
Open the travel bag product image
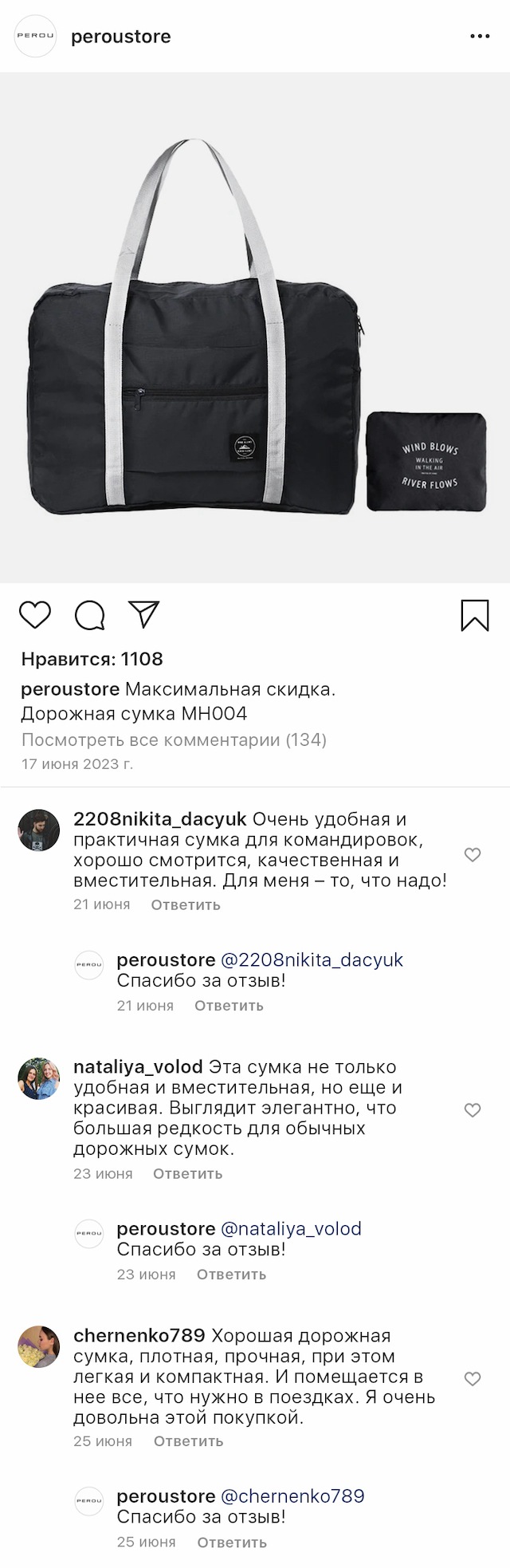[255, 327]
